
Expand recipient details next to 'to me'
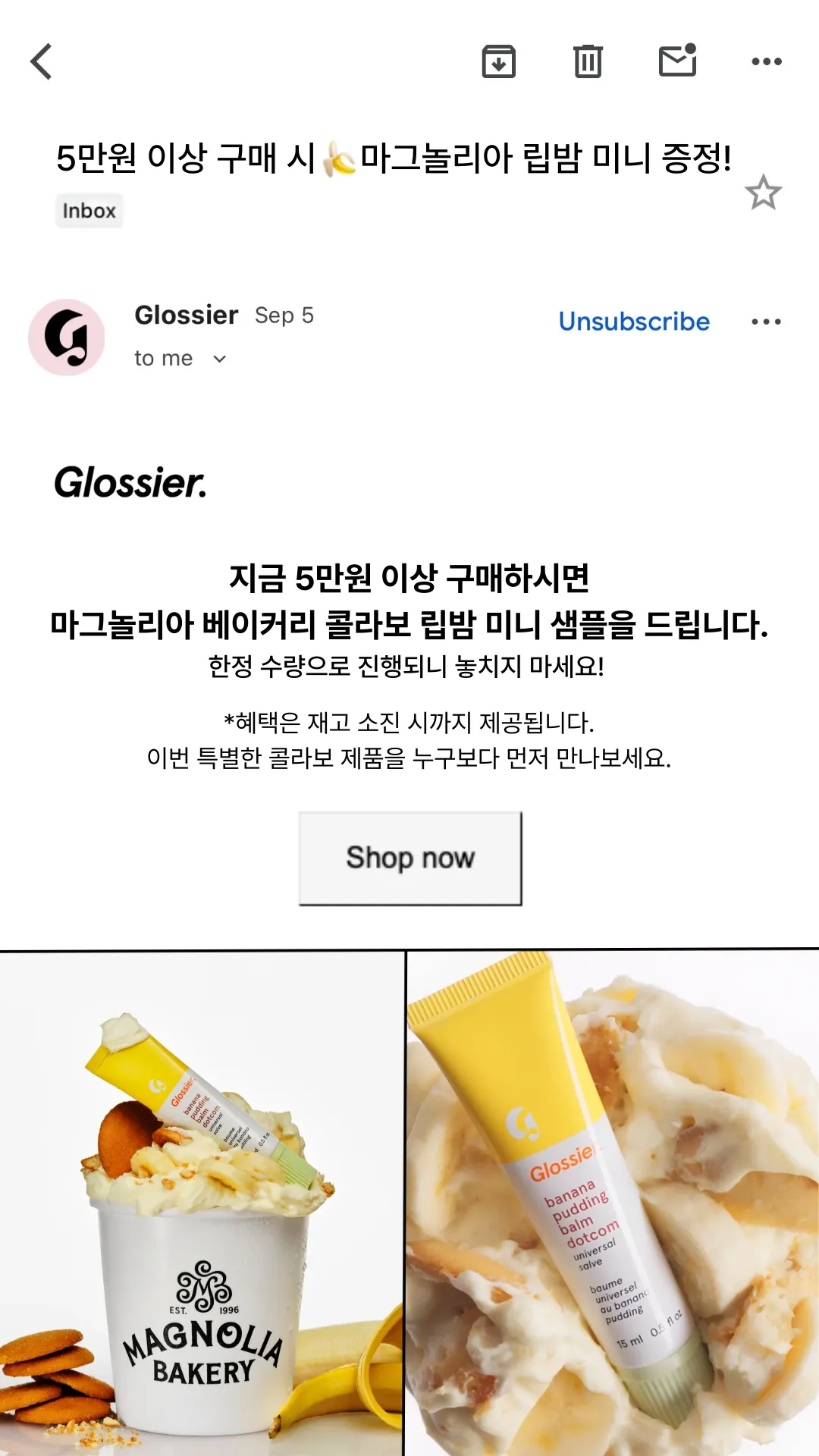pos(219,359)
